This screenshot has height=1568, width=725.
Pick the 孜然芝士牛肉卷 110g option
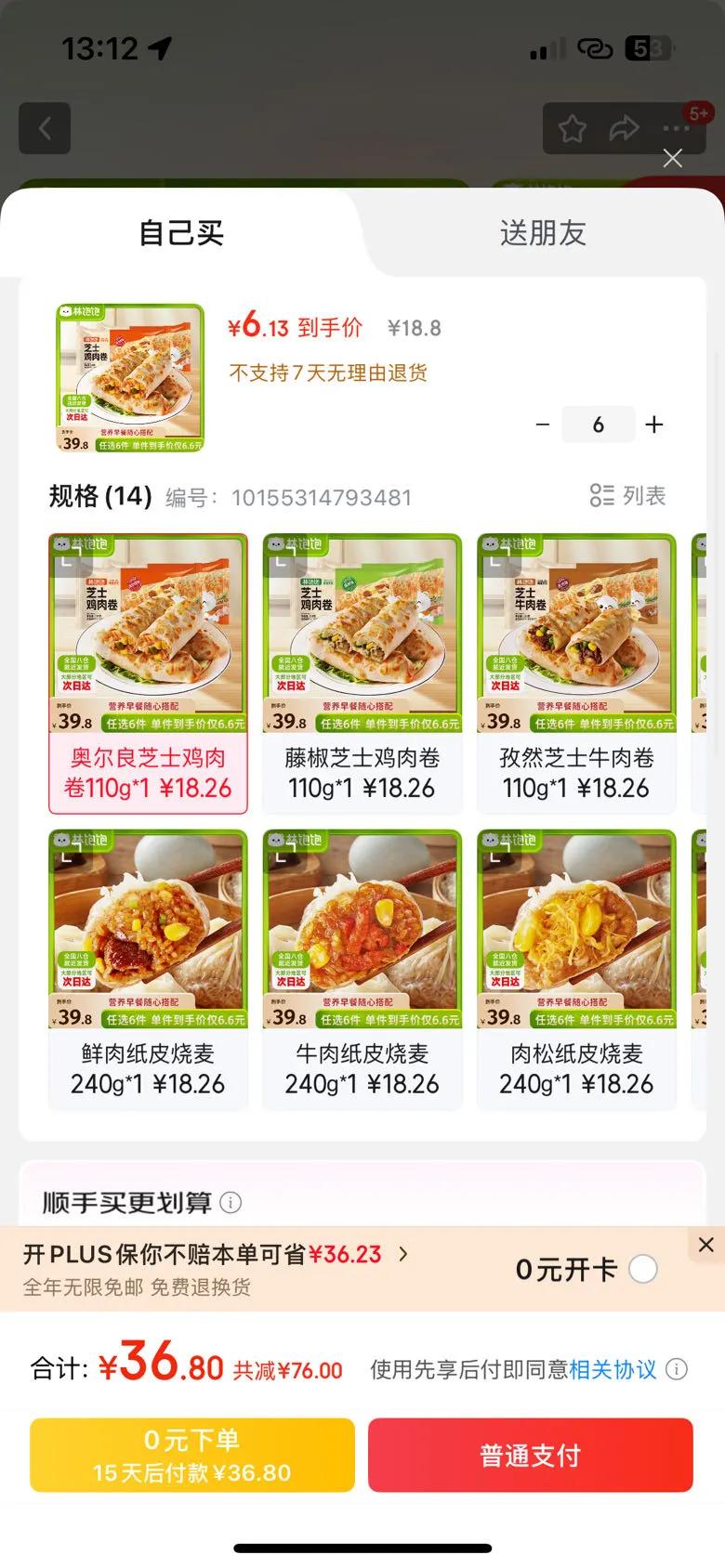(576, 673)
